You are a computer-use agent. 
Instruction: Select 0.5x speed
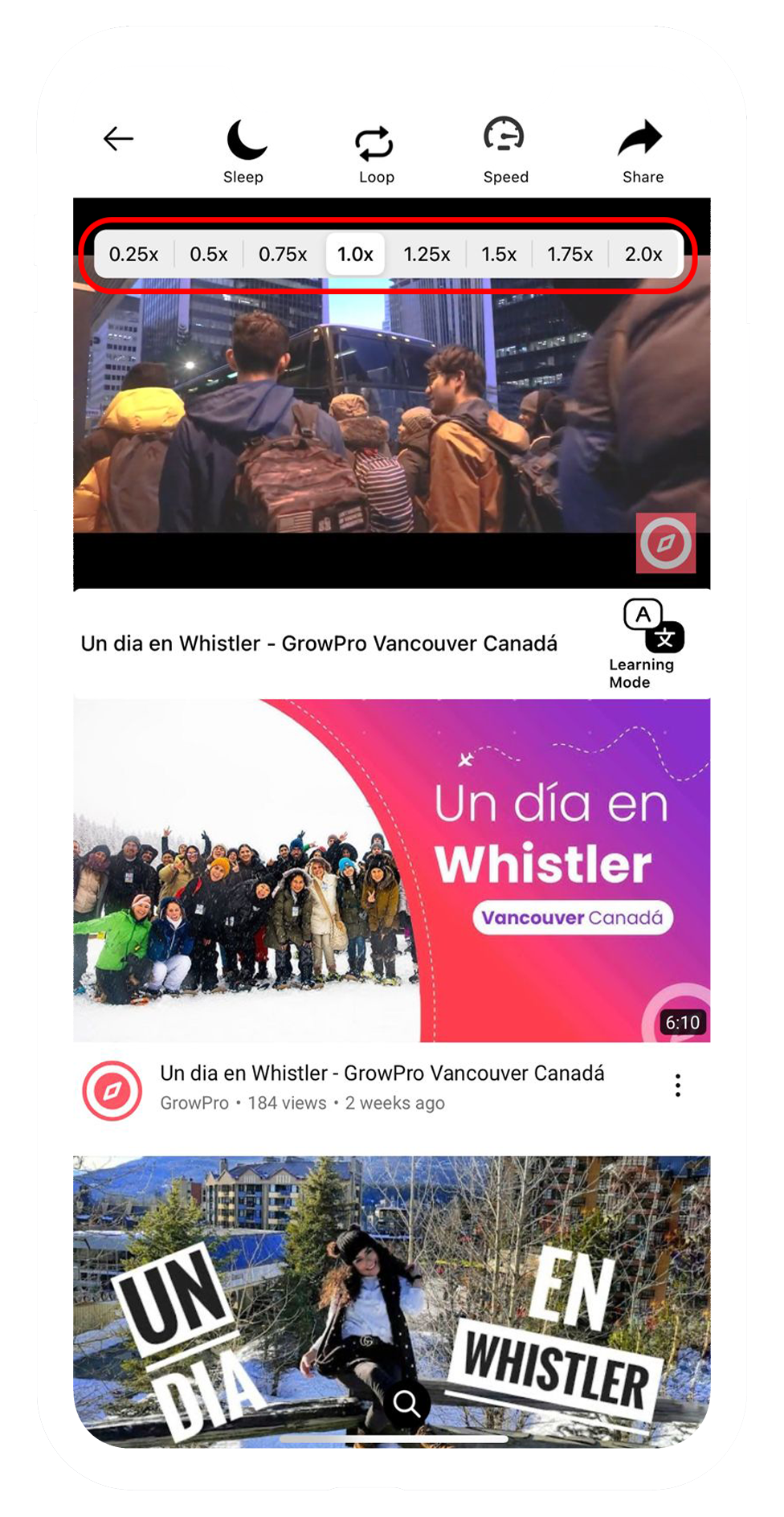tap(209, 255)
